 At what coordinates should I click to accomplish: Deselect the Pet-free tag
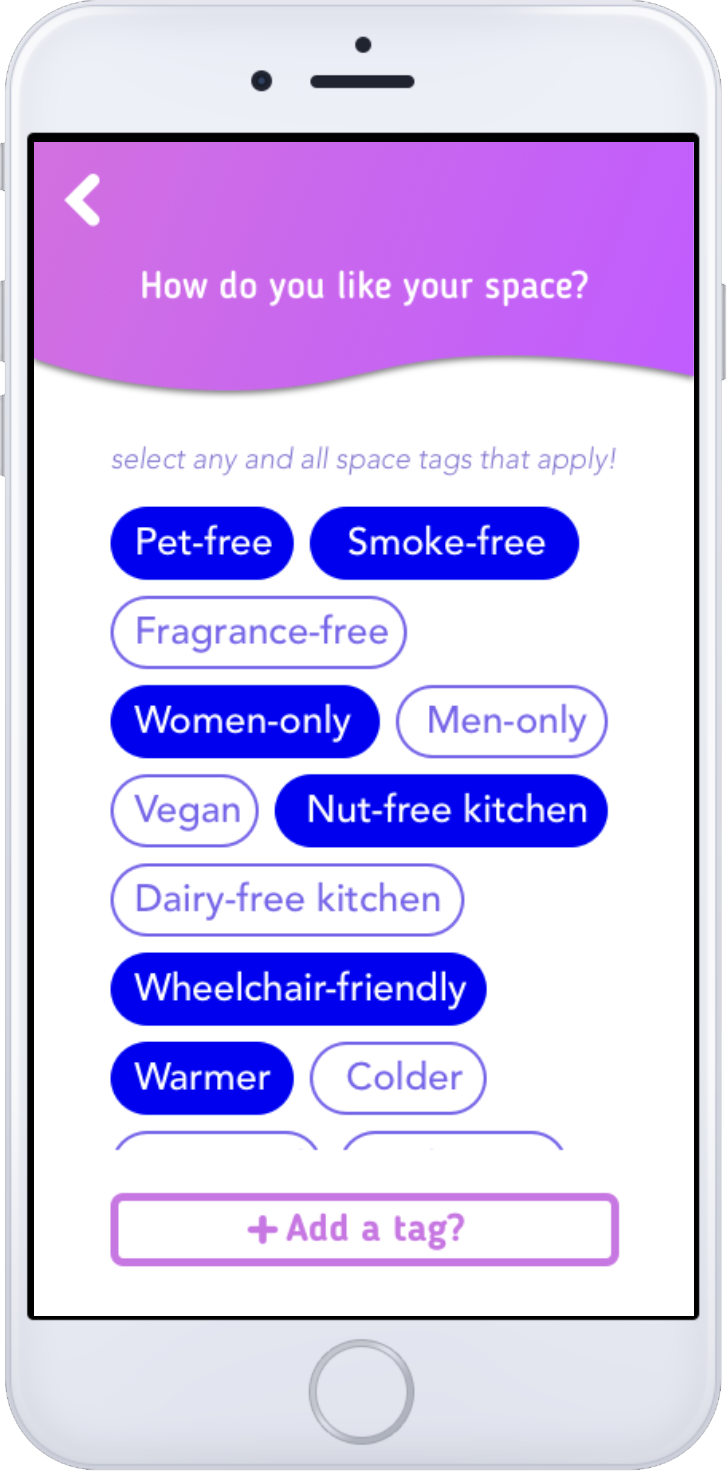202,543
